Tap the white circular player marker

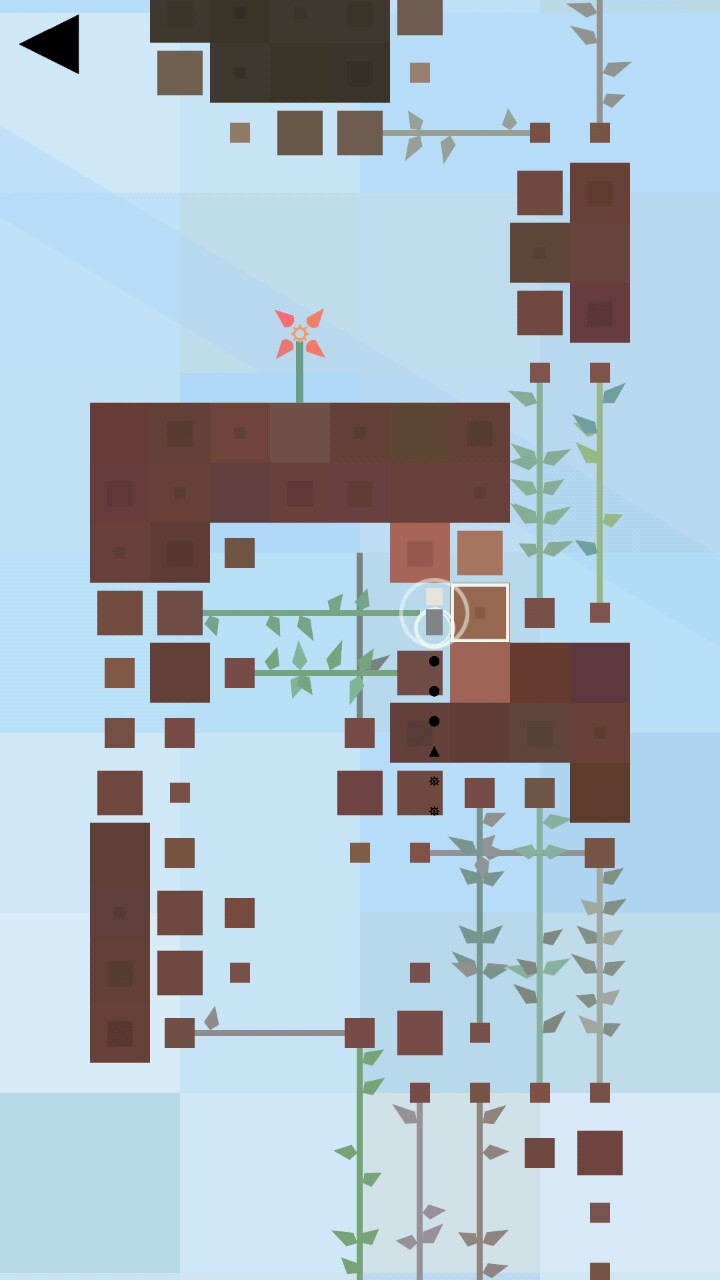coord(434,613)
